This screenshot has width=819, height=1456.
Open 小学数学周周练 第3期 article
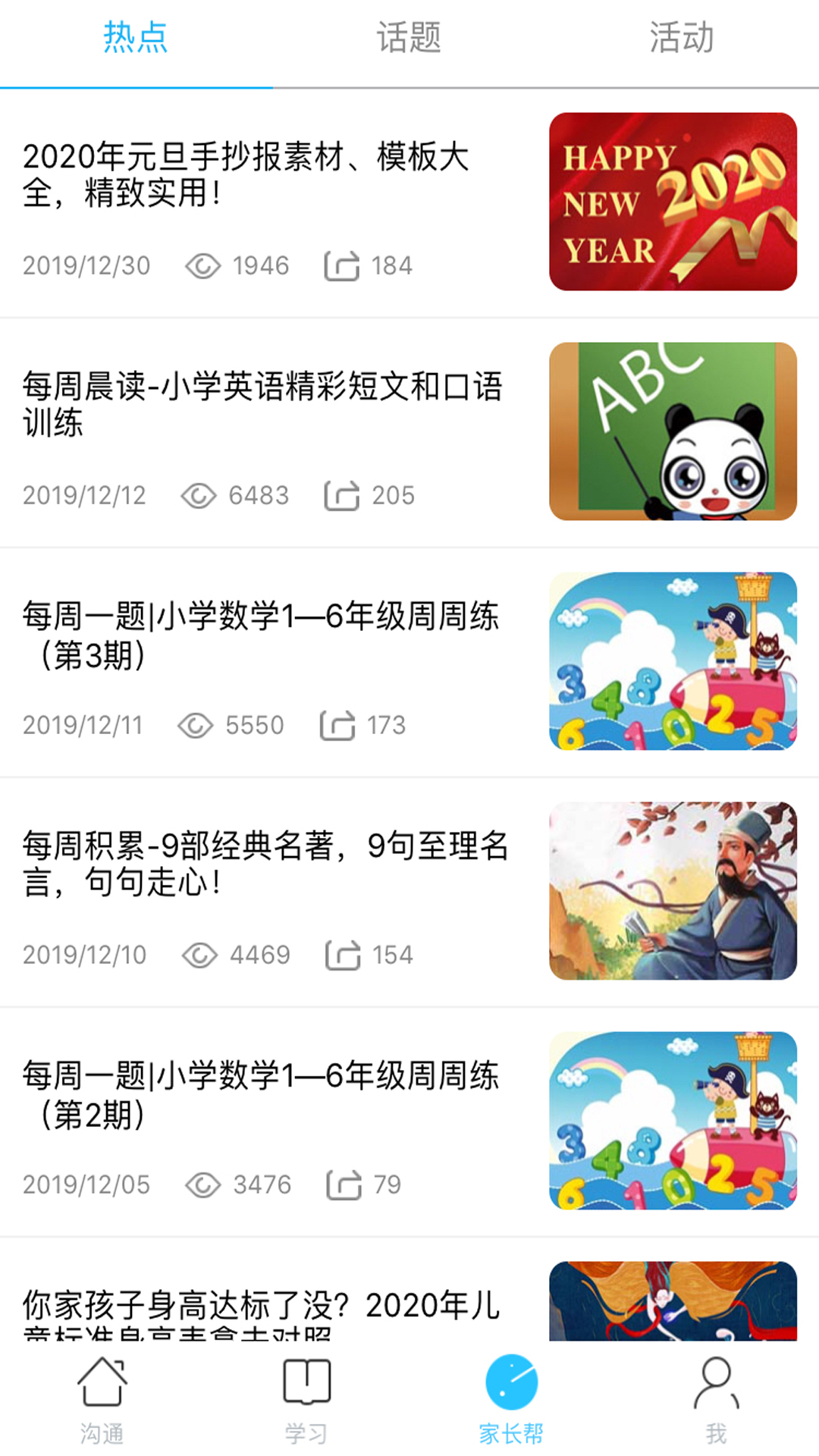[260, 635]
